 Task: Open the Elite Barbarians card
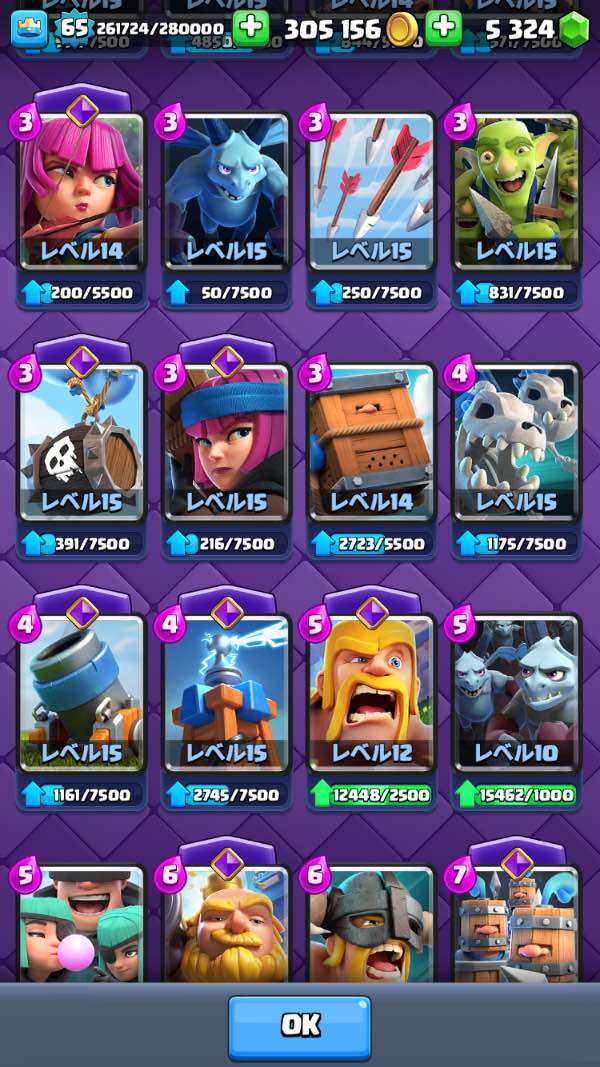(371, 930)
